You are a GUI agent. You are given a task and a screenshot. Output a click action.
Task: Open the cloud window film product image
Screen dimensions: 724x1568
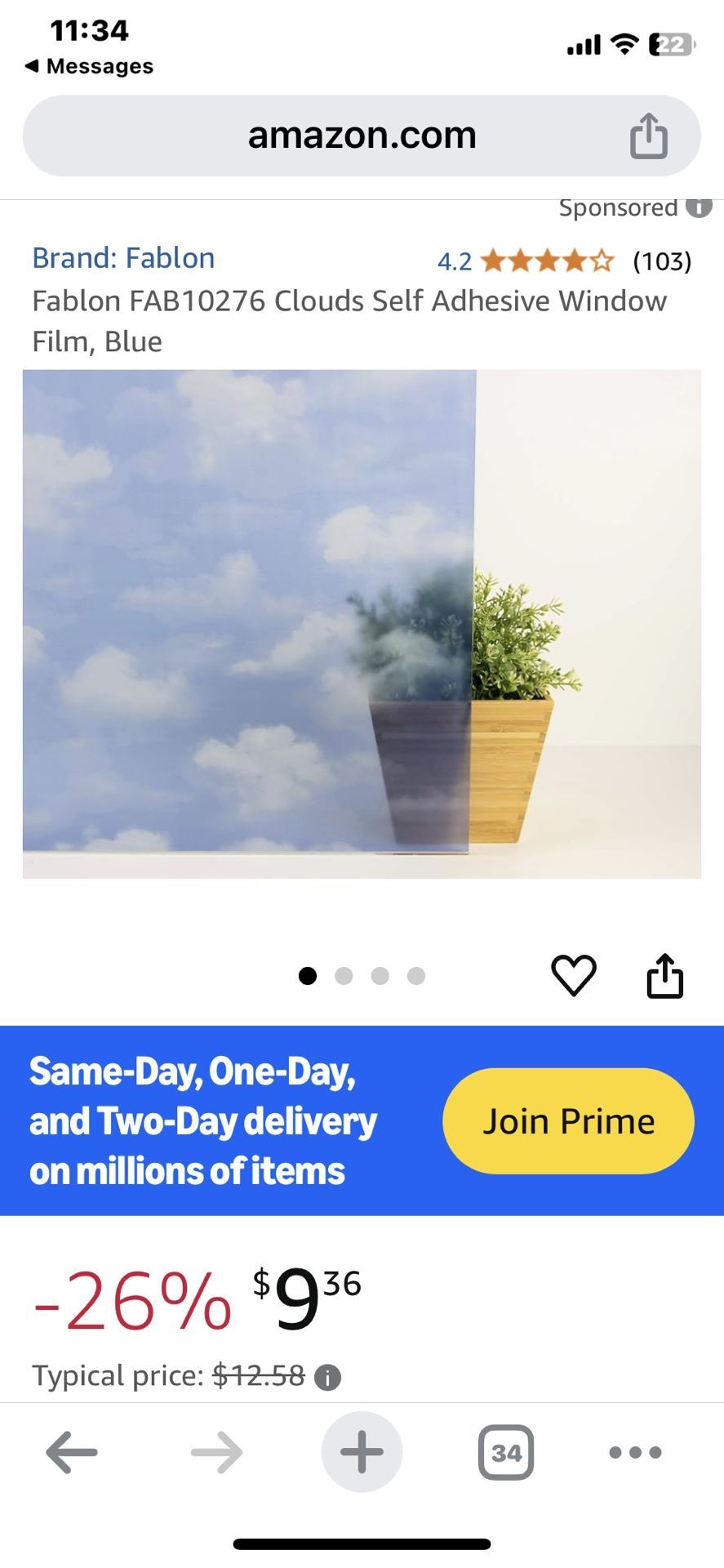pos(362,624)
